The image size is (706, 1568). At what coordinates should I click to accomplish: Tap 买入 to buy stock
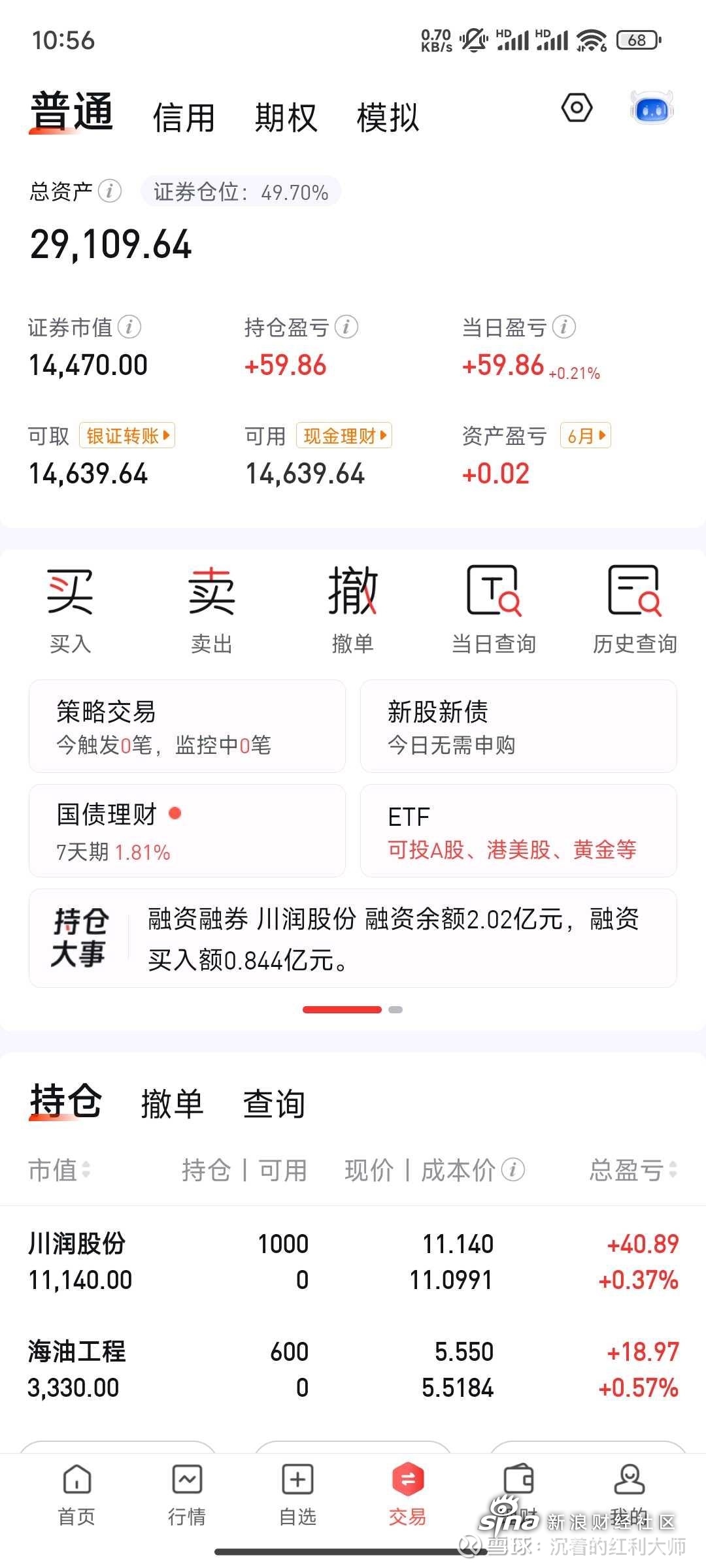(70, 609)
